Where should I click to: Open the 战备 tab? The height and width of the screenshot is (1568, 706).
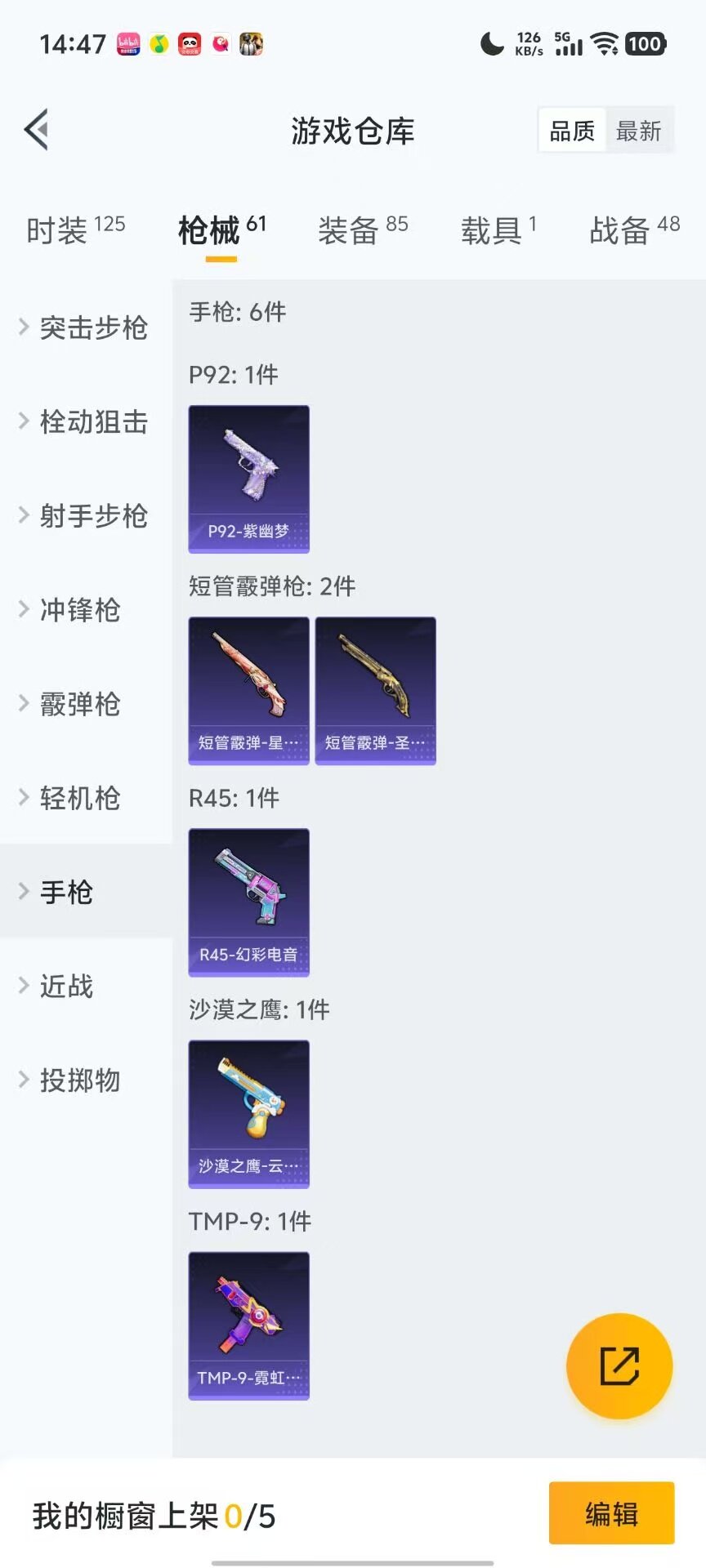click(x=634, y=230)
